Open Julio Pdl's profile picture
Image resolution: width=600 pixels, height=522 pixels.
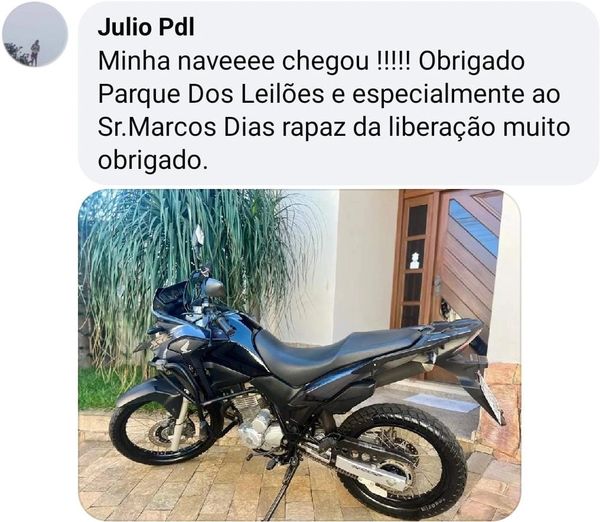click(35, 35)
